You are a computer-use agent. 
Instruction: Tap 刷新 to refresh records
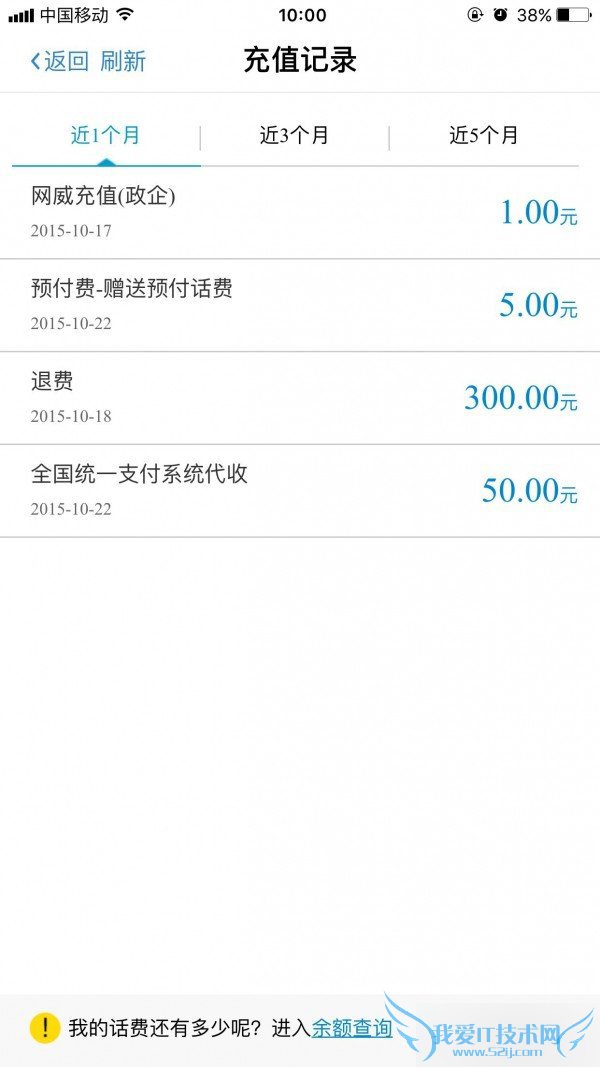coord(123,61)
